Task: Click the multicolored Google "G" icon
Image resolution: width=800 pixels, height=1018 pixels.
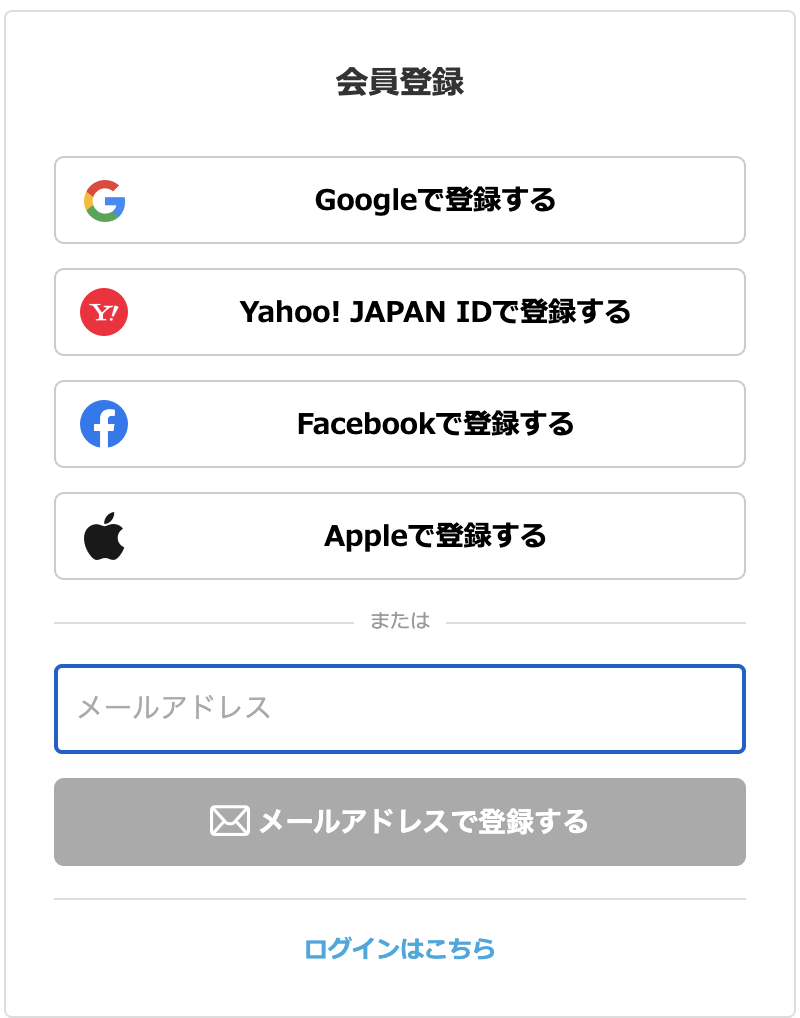Action: pyautogui.click(x=103, y=199)
